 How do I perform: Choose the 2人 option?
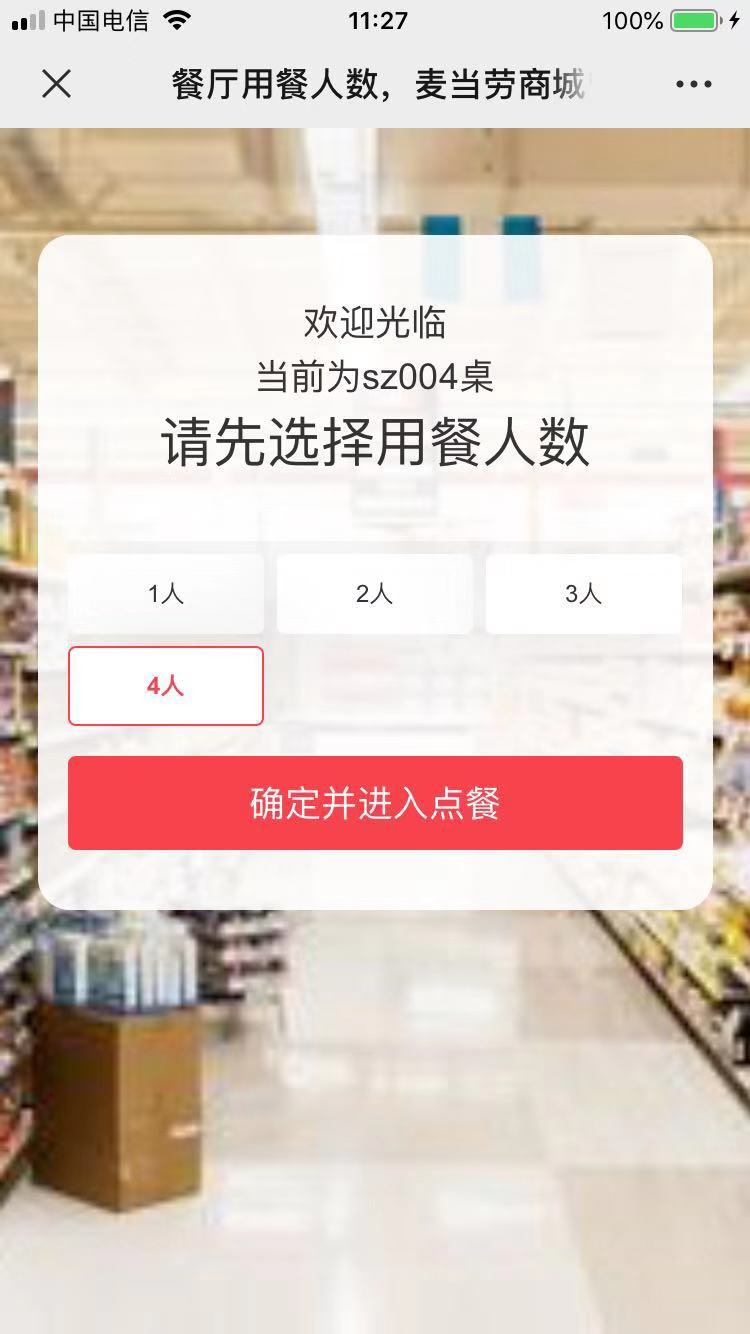point(375,594)
